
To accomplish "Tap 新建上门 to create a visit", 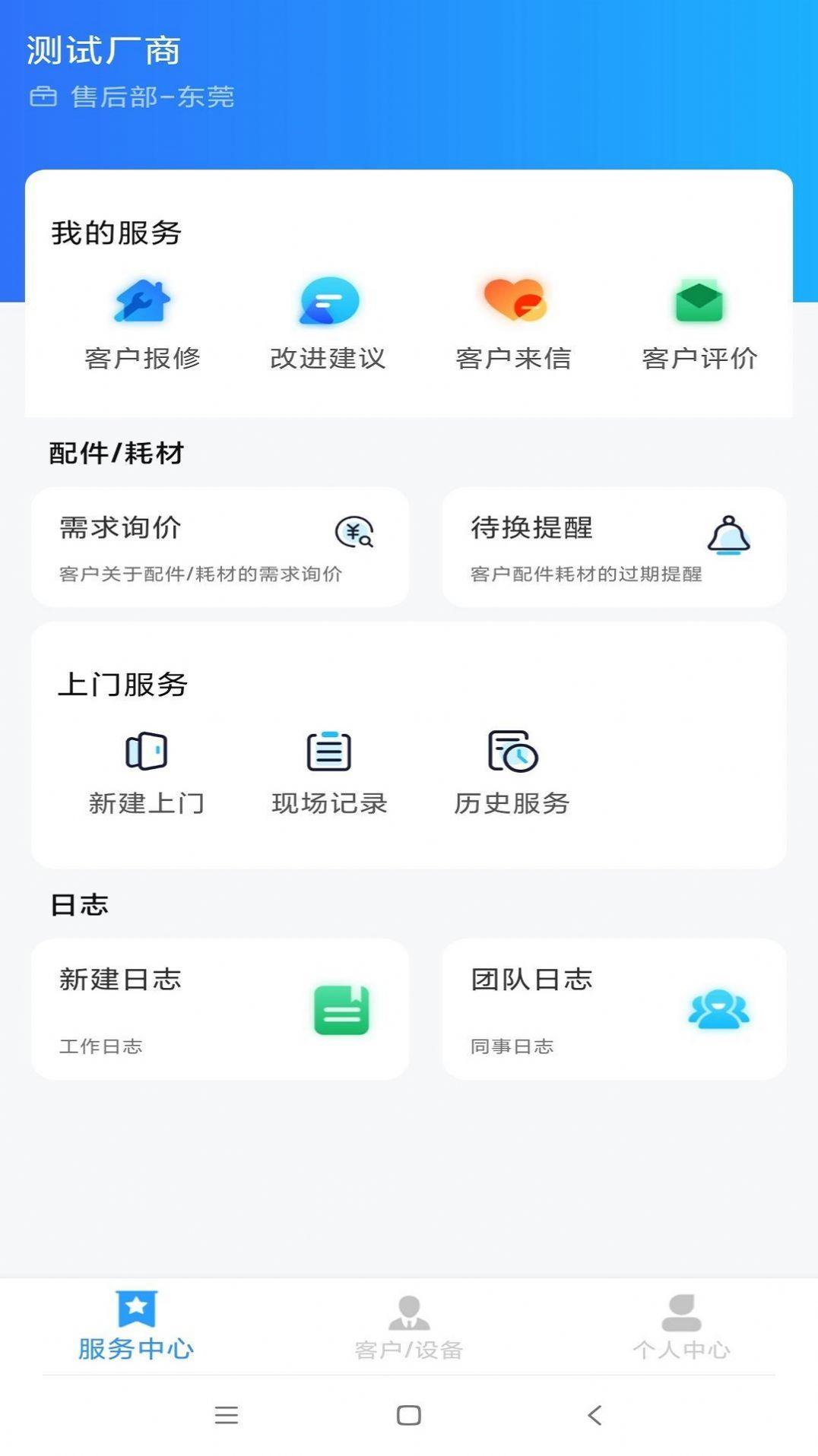I will click(146, 773).
